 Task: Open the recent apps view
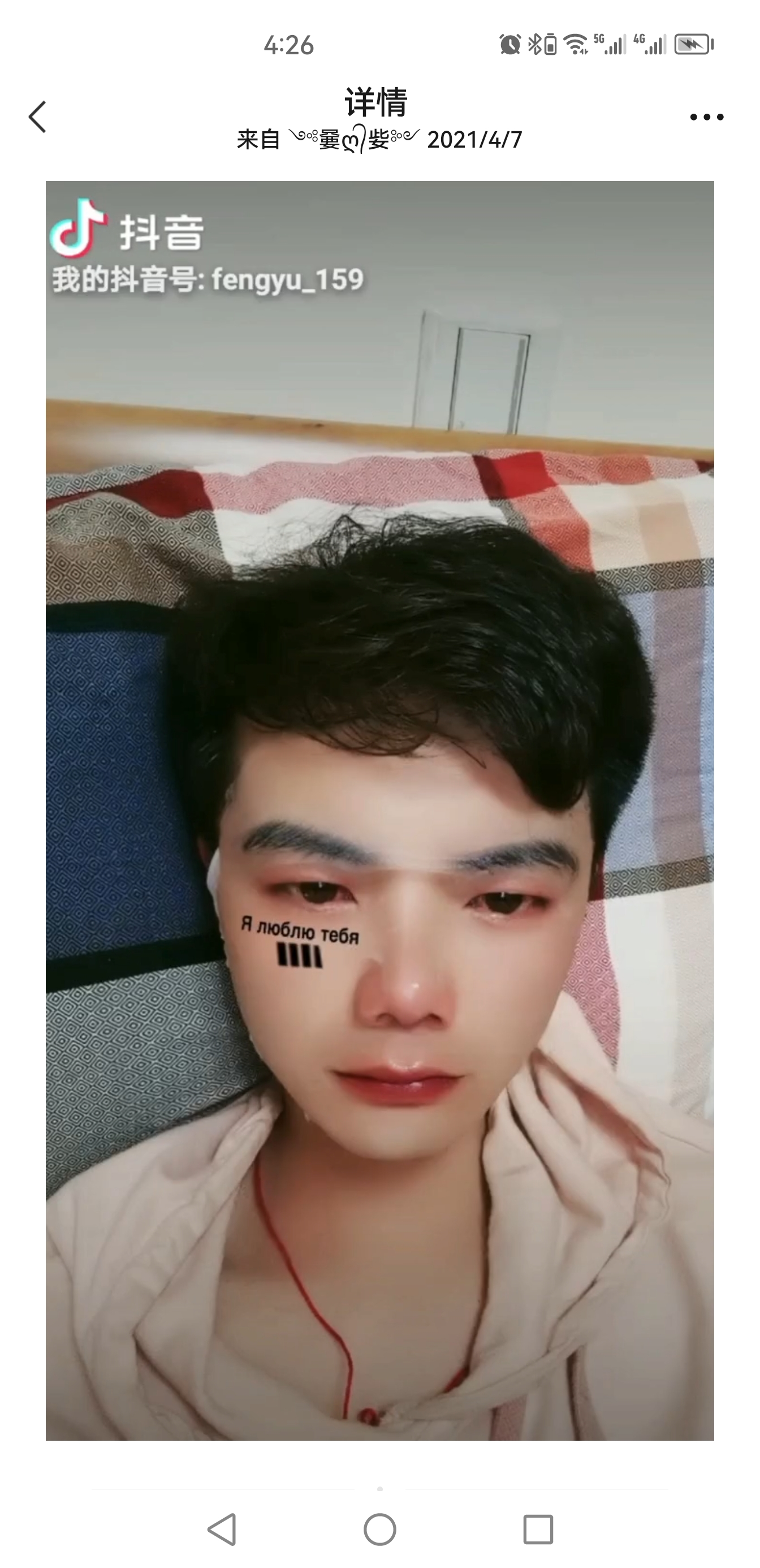point(538,1529)
